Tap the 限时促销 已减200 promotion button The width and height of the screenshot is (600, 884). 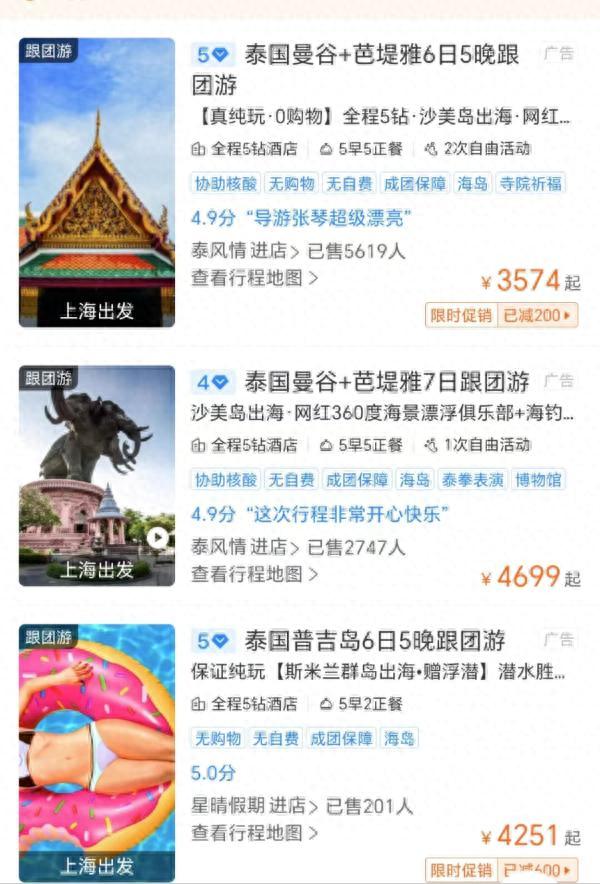[502, 315]
